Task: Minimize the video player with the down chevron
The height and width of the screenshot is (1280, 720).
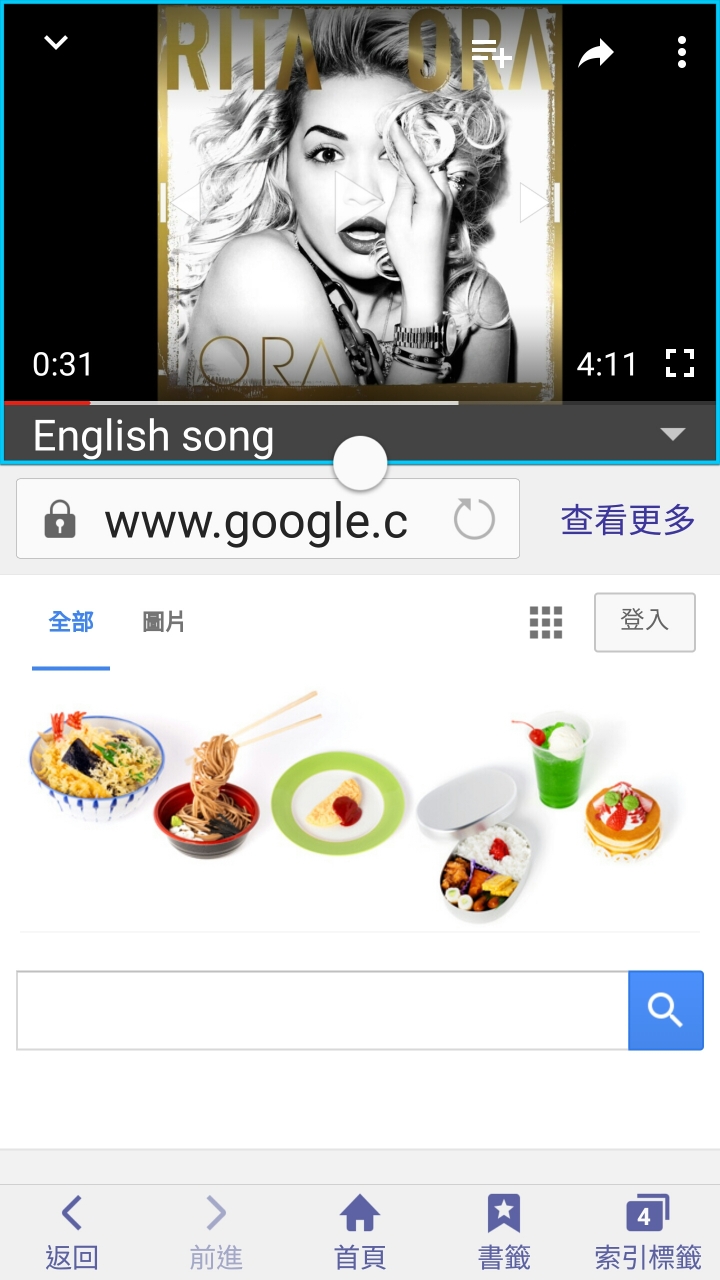Action: click(x=56, y=43)
